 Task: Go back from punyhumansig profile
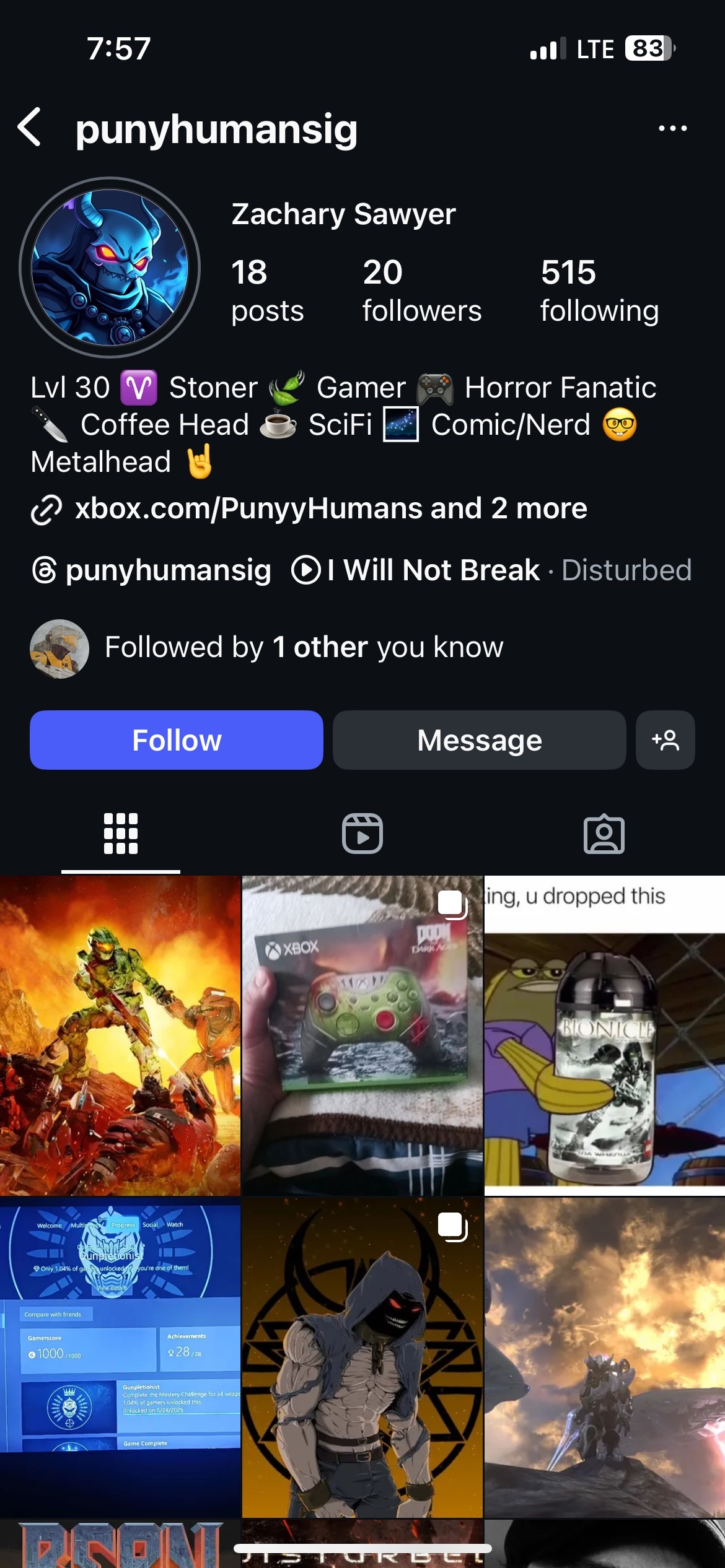point(30,128)
